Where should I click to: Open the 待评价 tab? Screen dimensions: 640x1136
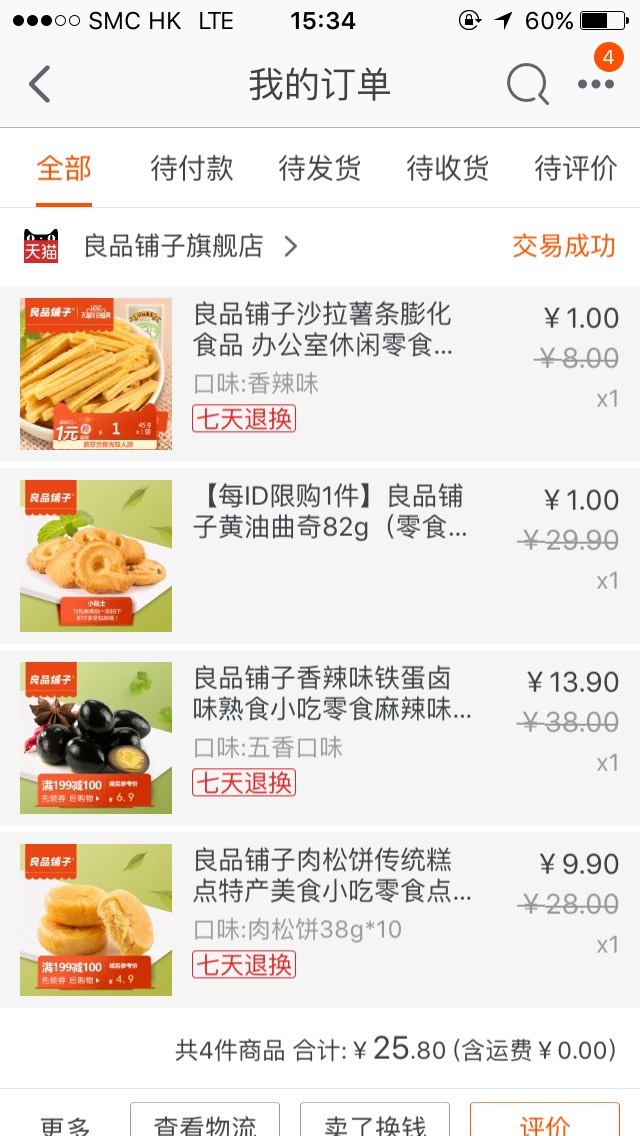coord(575,169)
